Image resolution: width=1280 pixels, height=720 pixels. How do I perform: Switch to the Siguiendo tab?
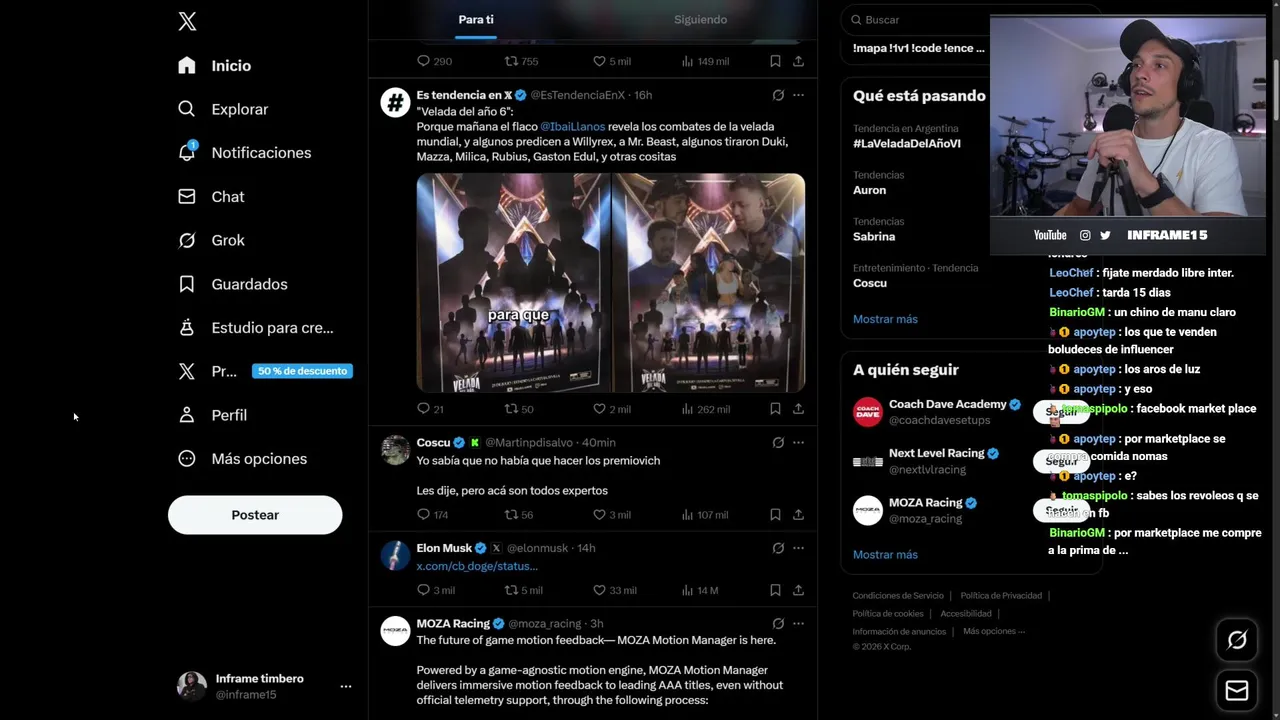click(700, 20)
